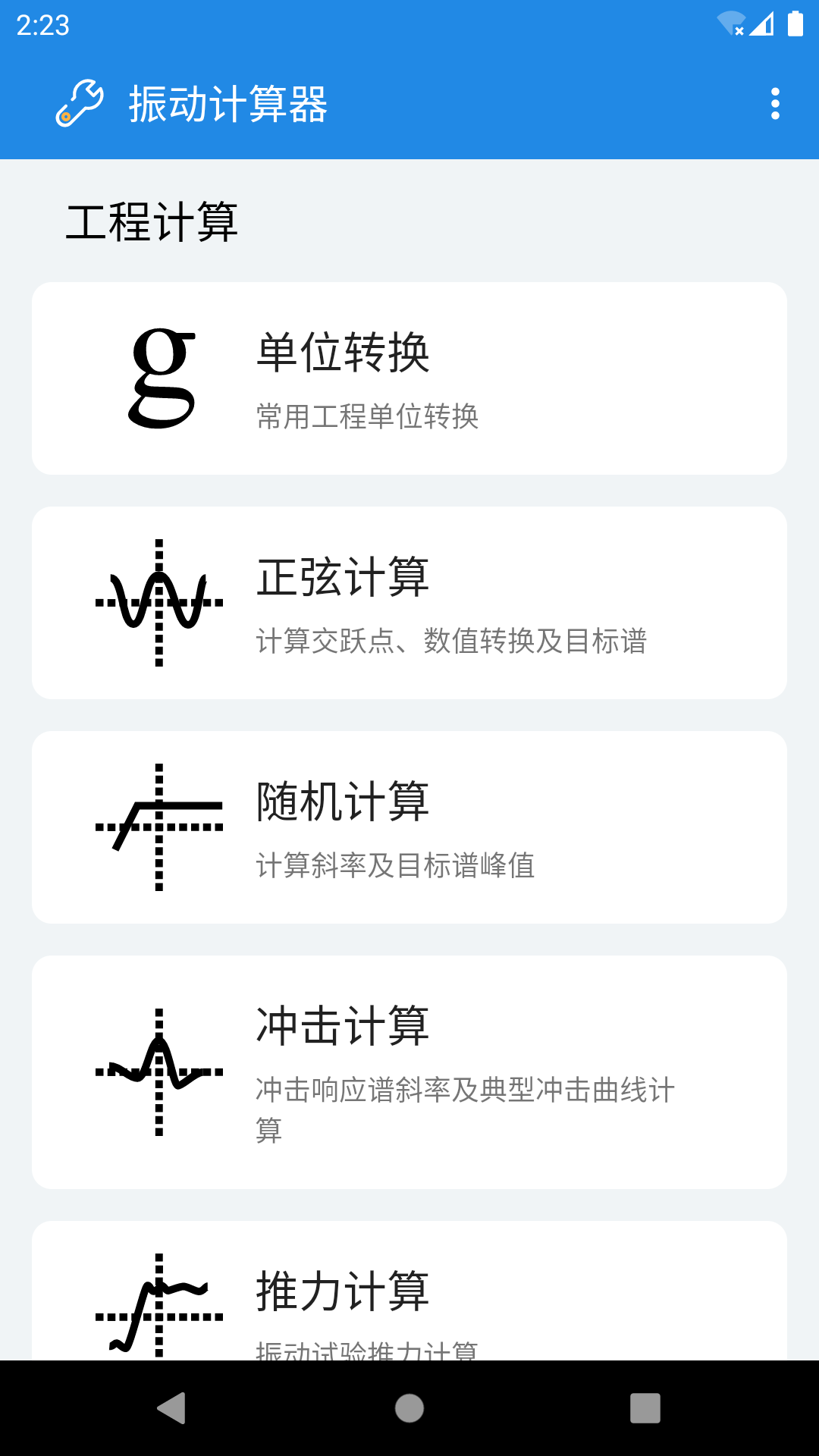
Task: Open the 单位转换 card
Action: (409, 377)
